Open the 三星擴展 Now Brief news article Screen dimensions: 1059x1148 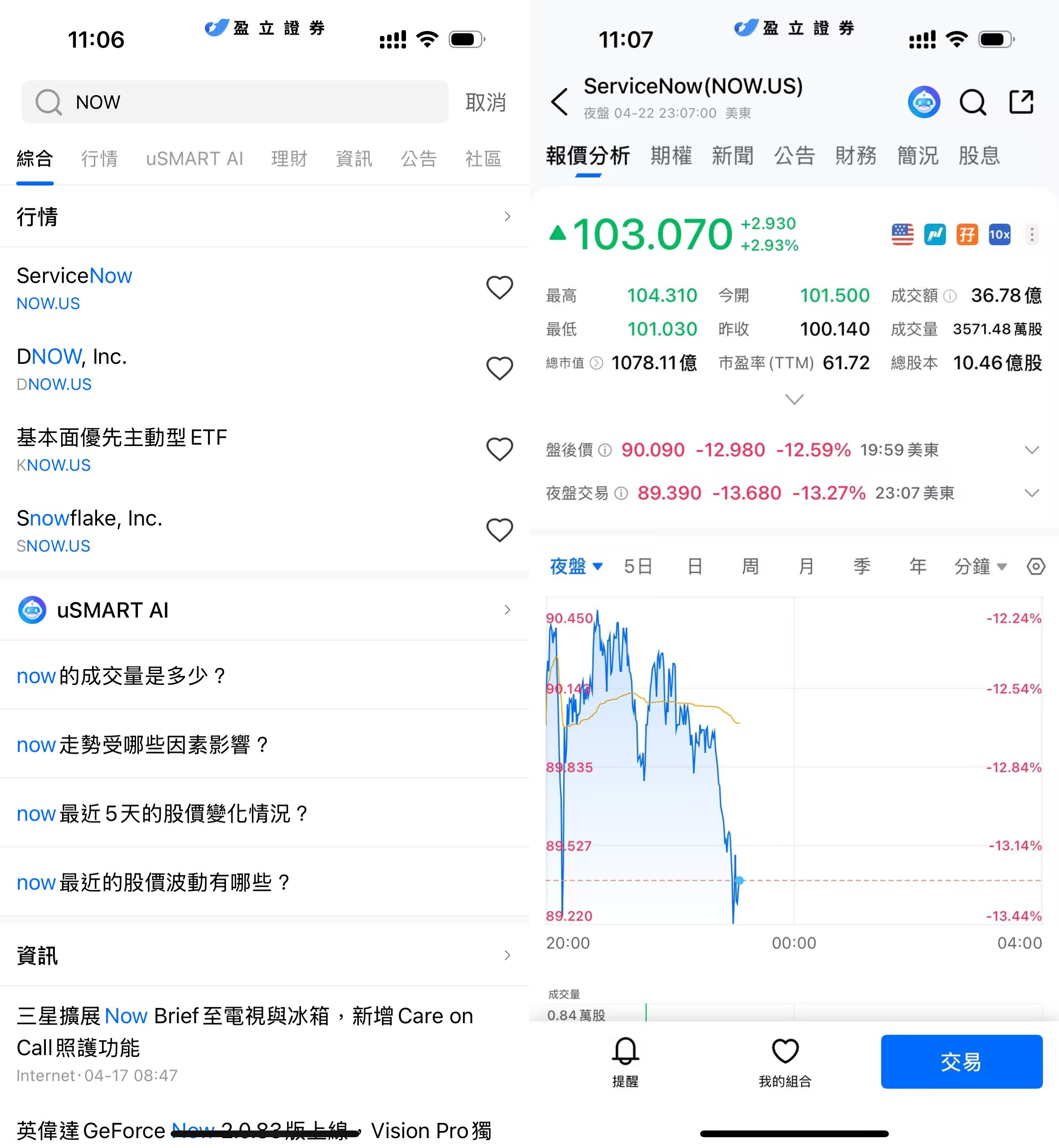tap(245, 1032)
